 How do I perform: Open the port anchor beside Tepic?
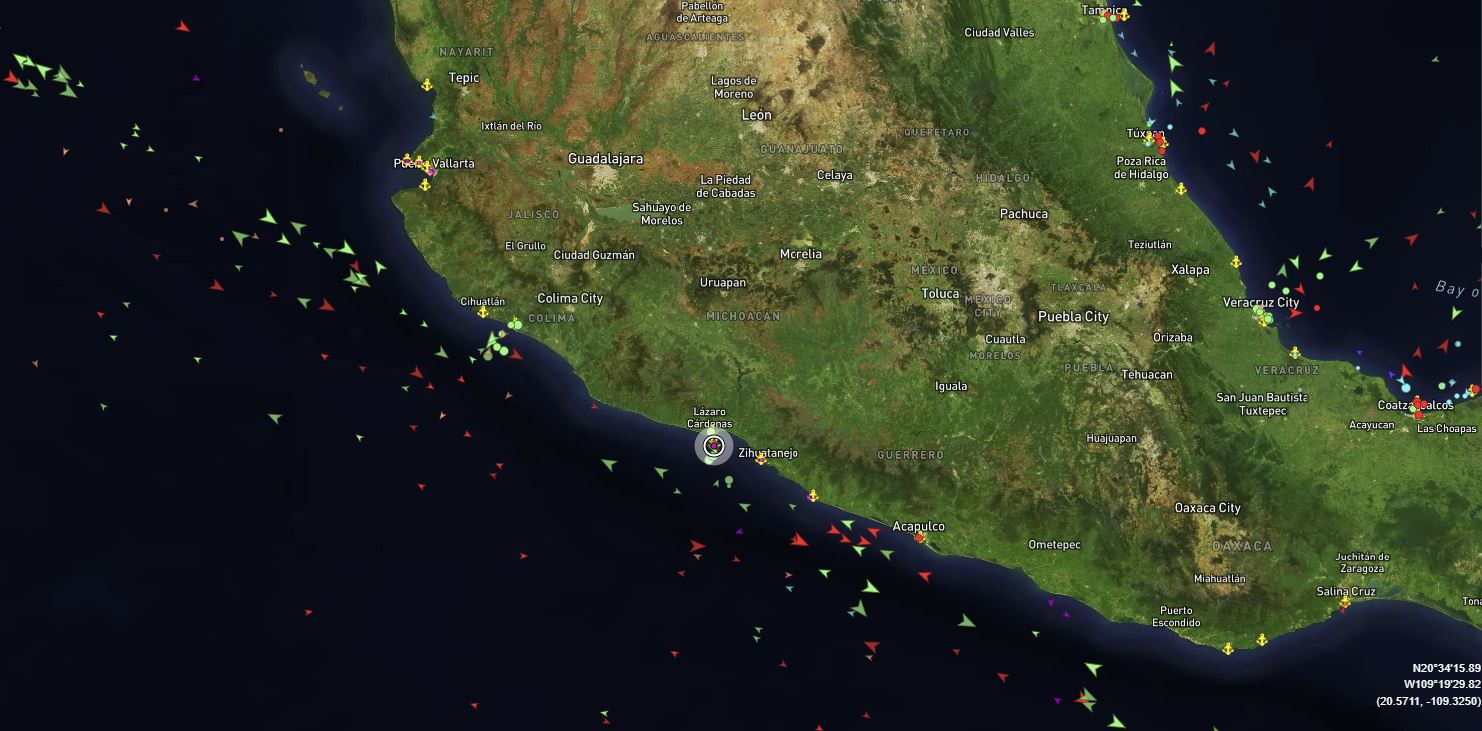[x=427, y=86]
